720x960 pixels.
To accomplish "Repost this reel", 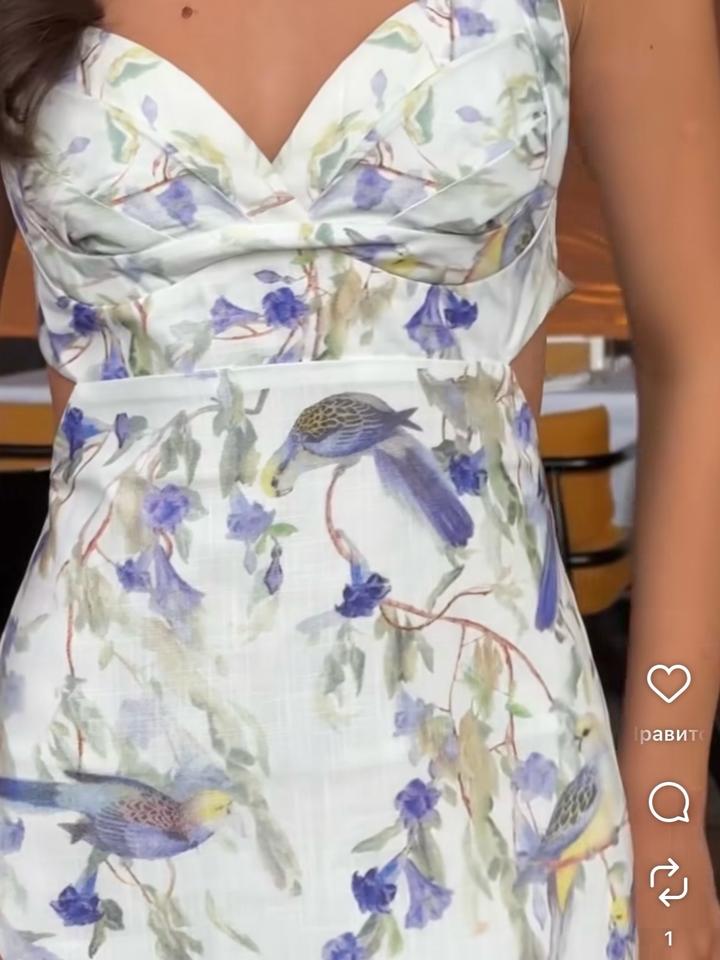I will point(668,882).
